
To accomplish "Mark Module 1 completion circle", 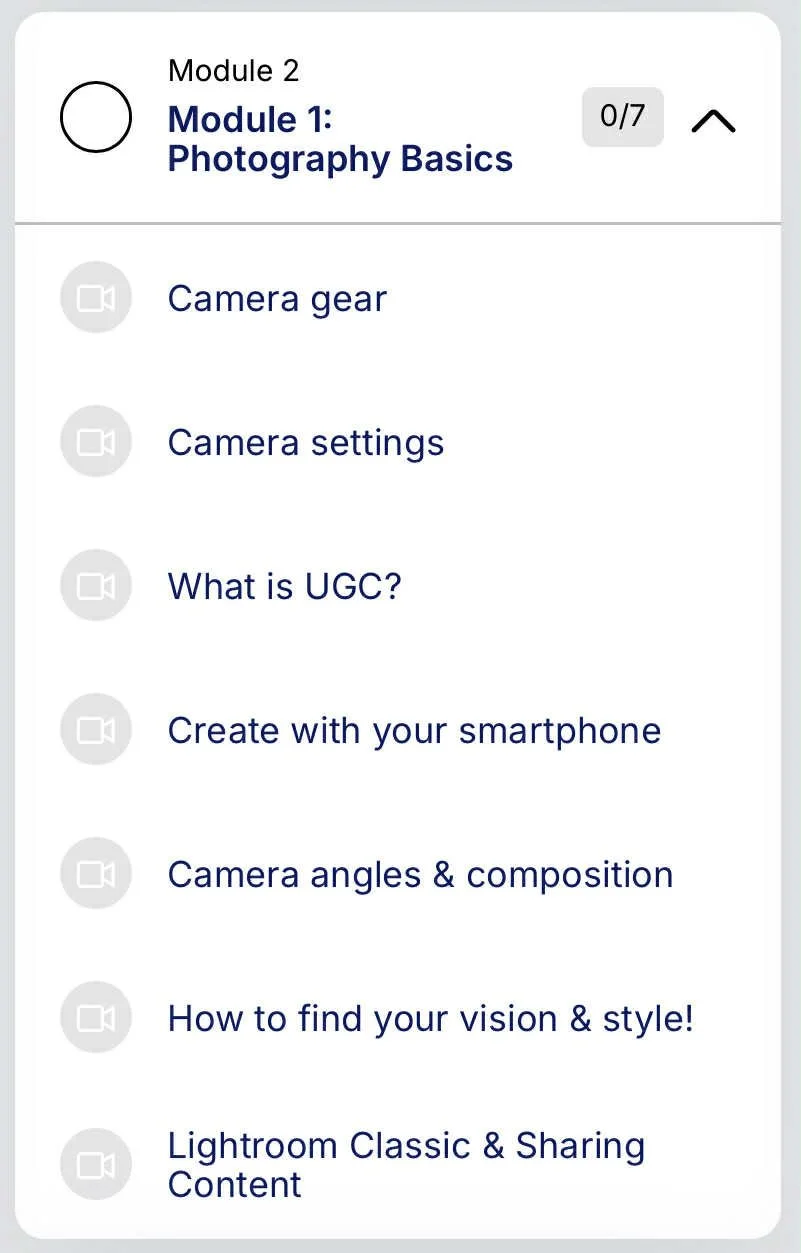I will click(96, 117).
